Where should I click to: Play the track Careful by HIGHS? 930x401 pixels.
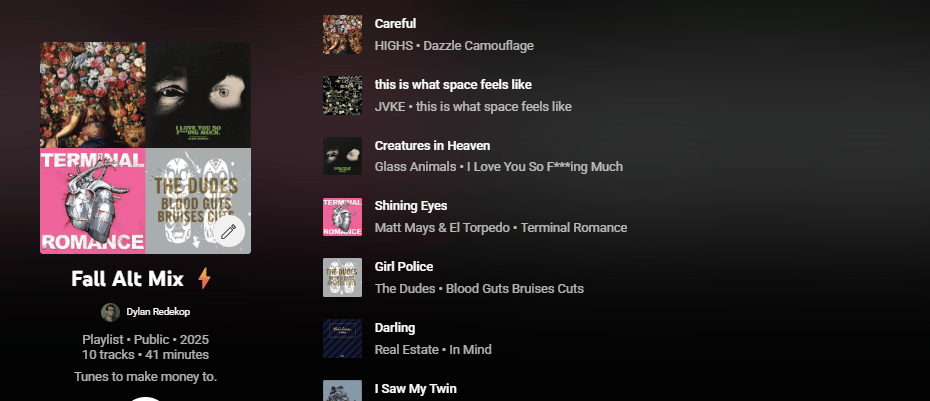click(342, 34)
